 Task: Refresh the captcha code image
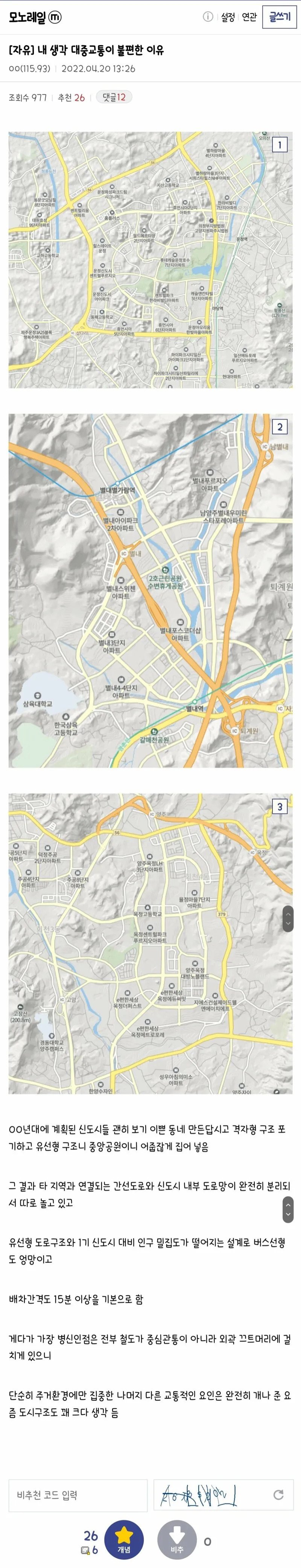278,1494
